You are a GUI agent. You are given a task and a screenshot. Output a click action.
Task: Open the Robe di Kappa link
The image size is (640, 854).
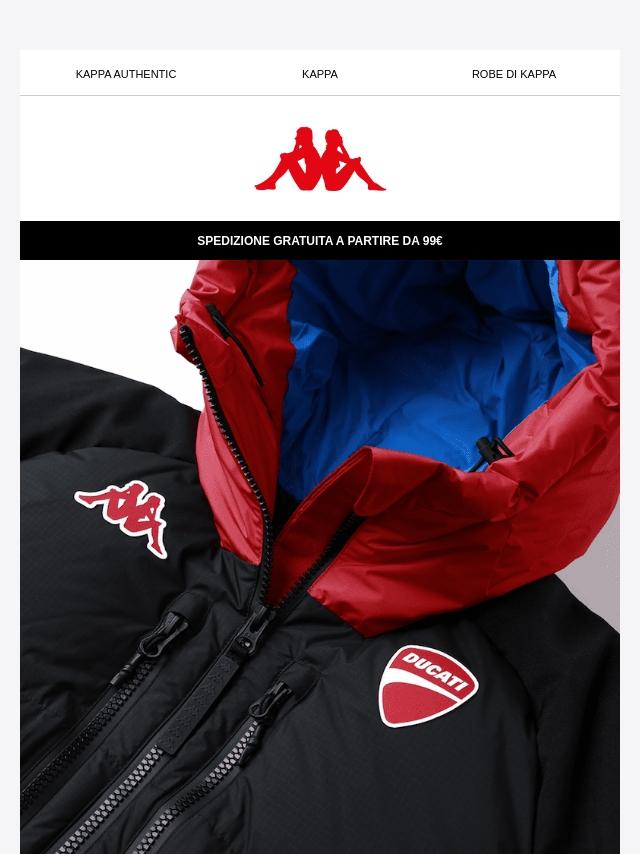click(x=513, y=74)
